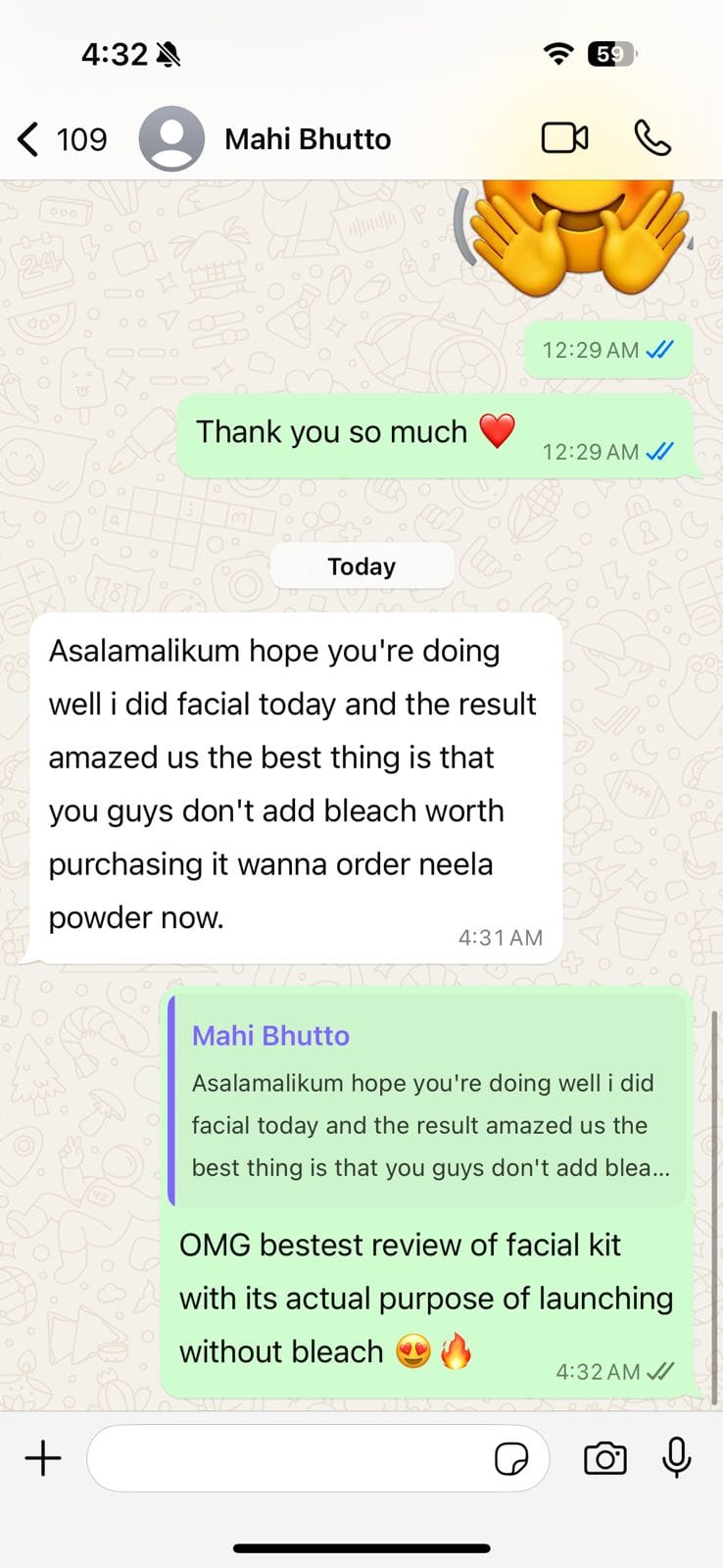The image size is (723, 1568).
Task: Tap the microphone to record voice message
Action: coord(676,1458)
